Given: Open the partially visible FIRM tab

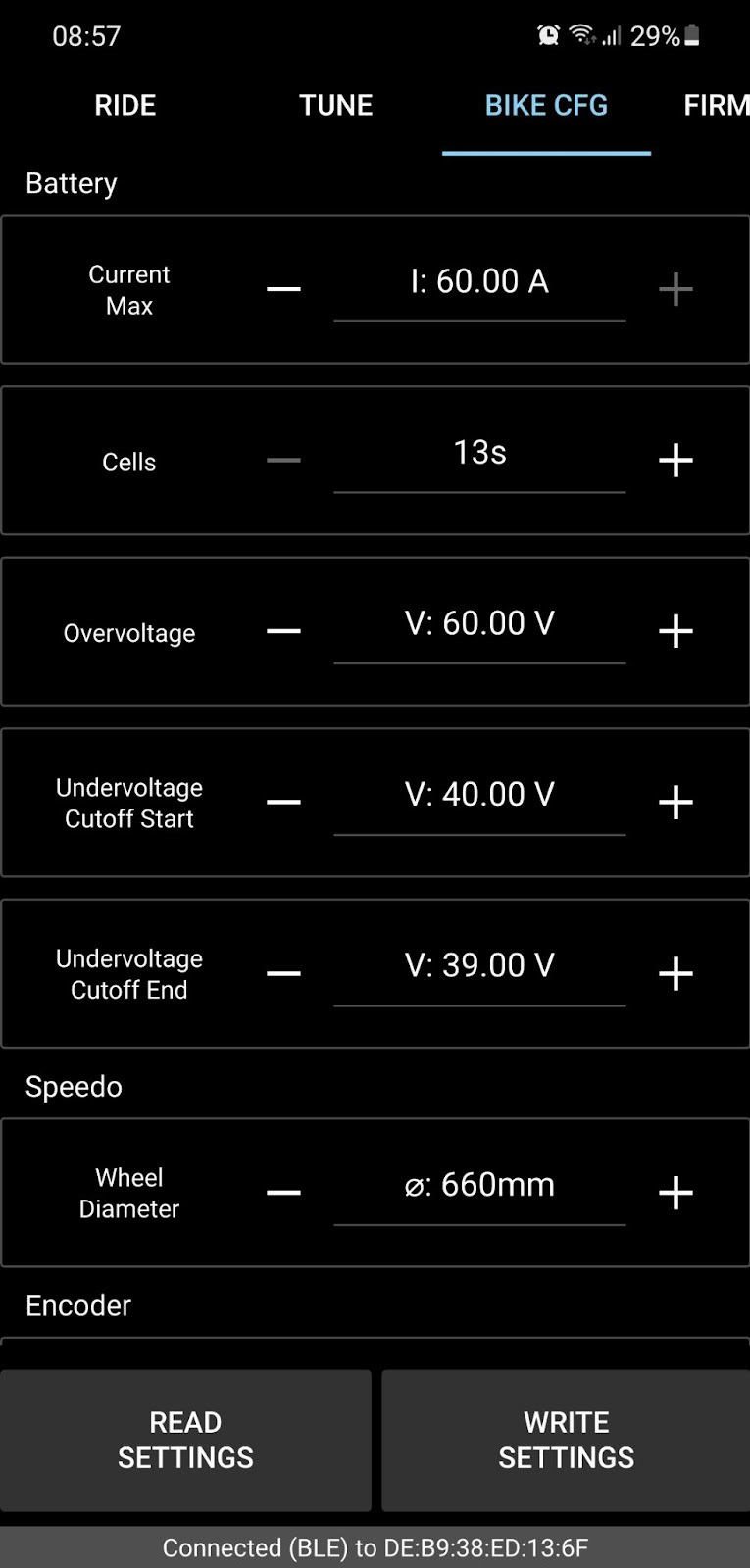Looking at the screenshot, I should [715, 106].
